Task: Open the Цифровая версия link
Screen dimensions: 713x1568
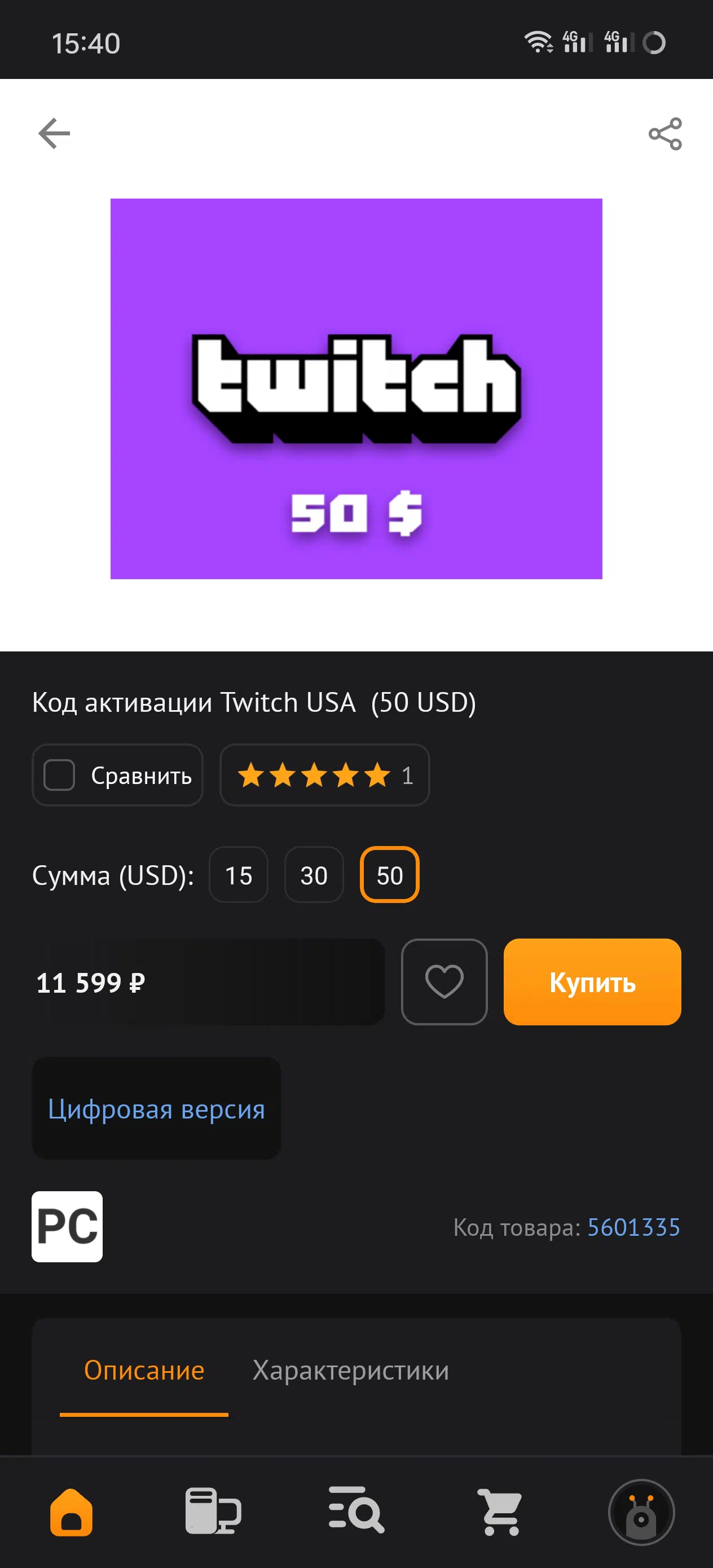Action: pos(156,1108)
